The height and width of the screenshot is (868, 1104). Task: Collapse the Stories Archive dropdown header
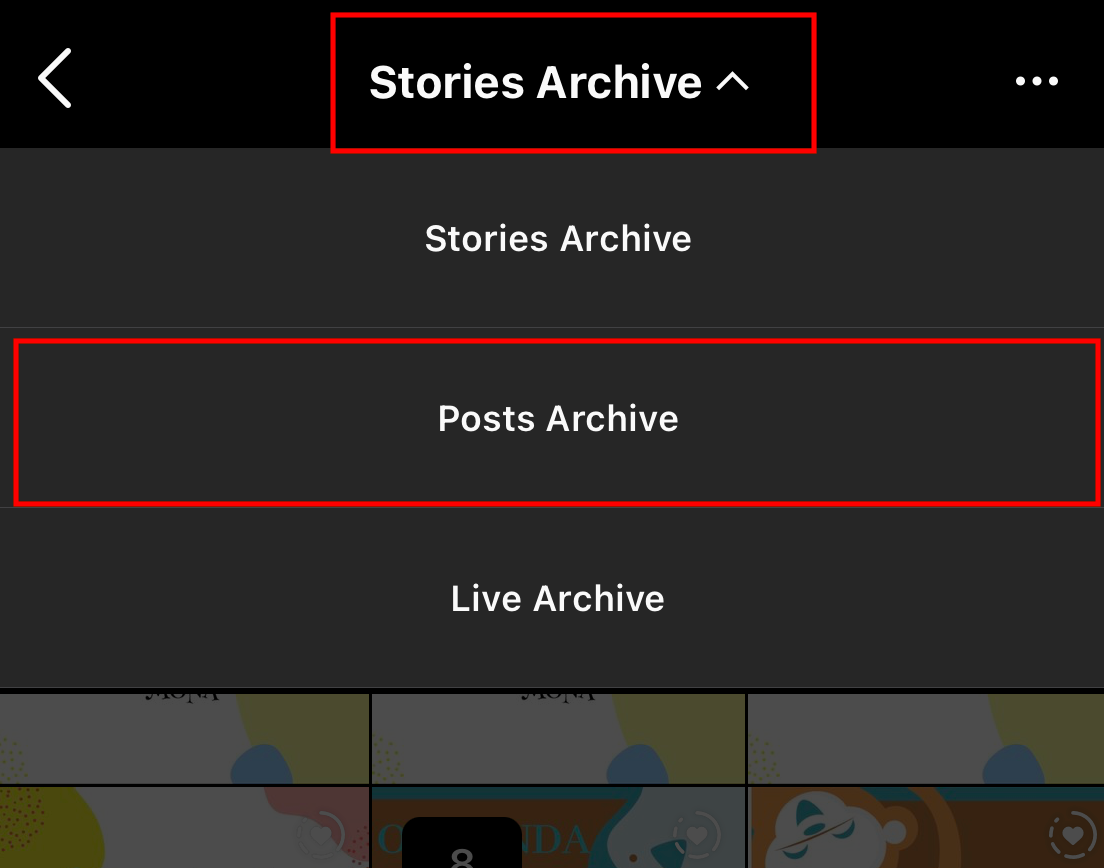coord(560,82)
